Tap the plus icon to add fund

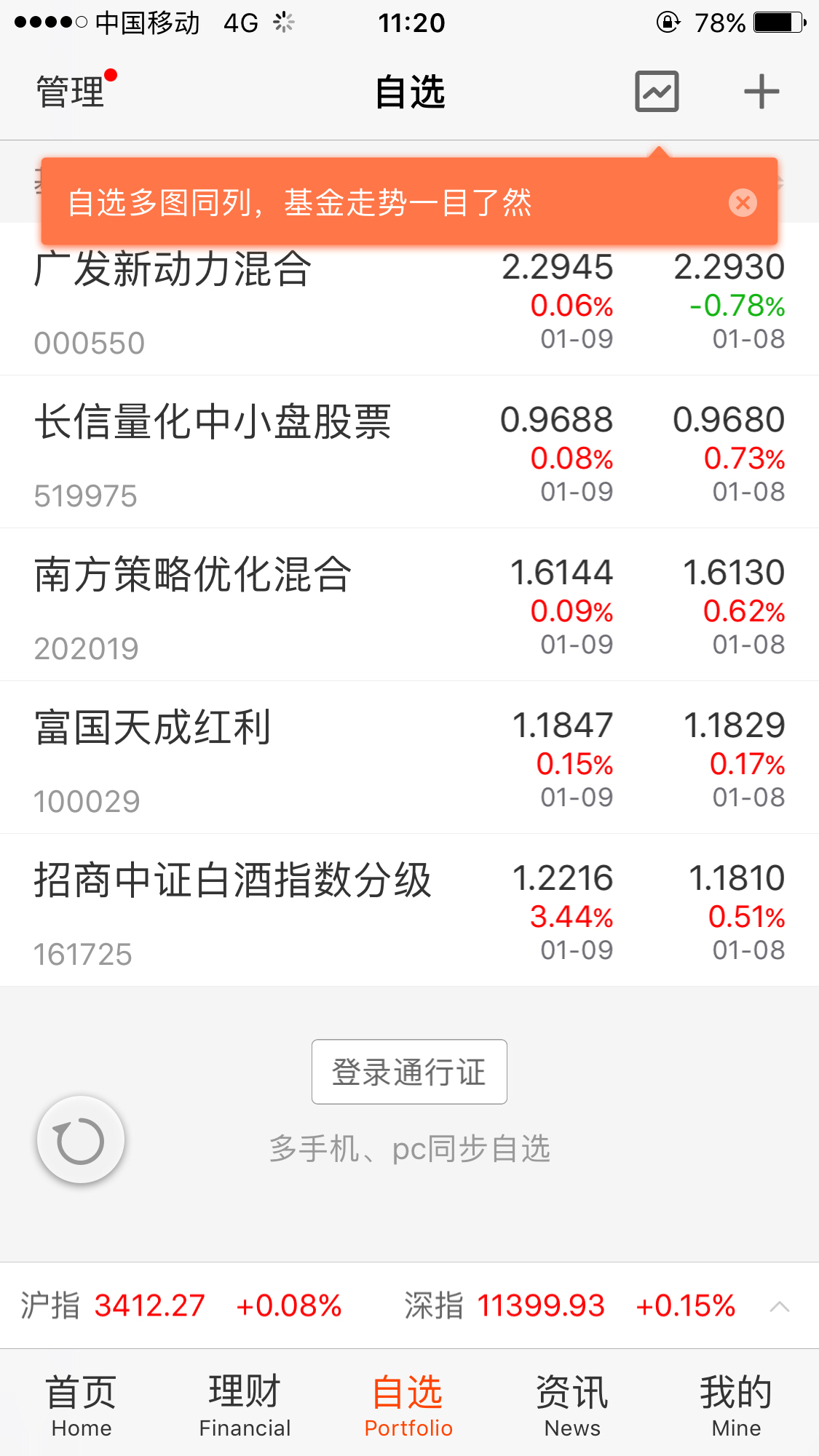click(x=761, y=92)
